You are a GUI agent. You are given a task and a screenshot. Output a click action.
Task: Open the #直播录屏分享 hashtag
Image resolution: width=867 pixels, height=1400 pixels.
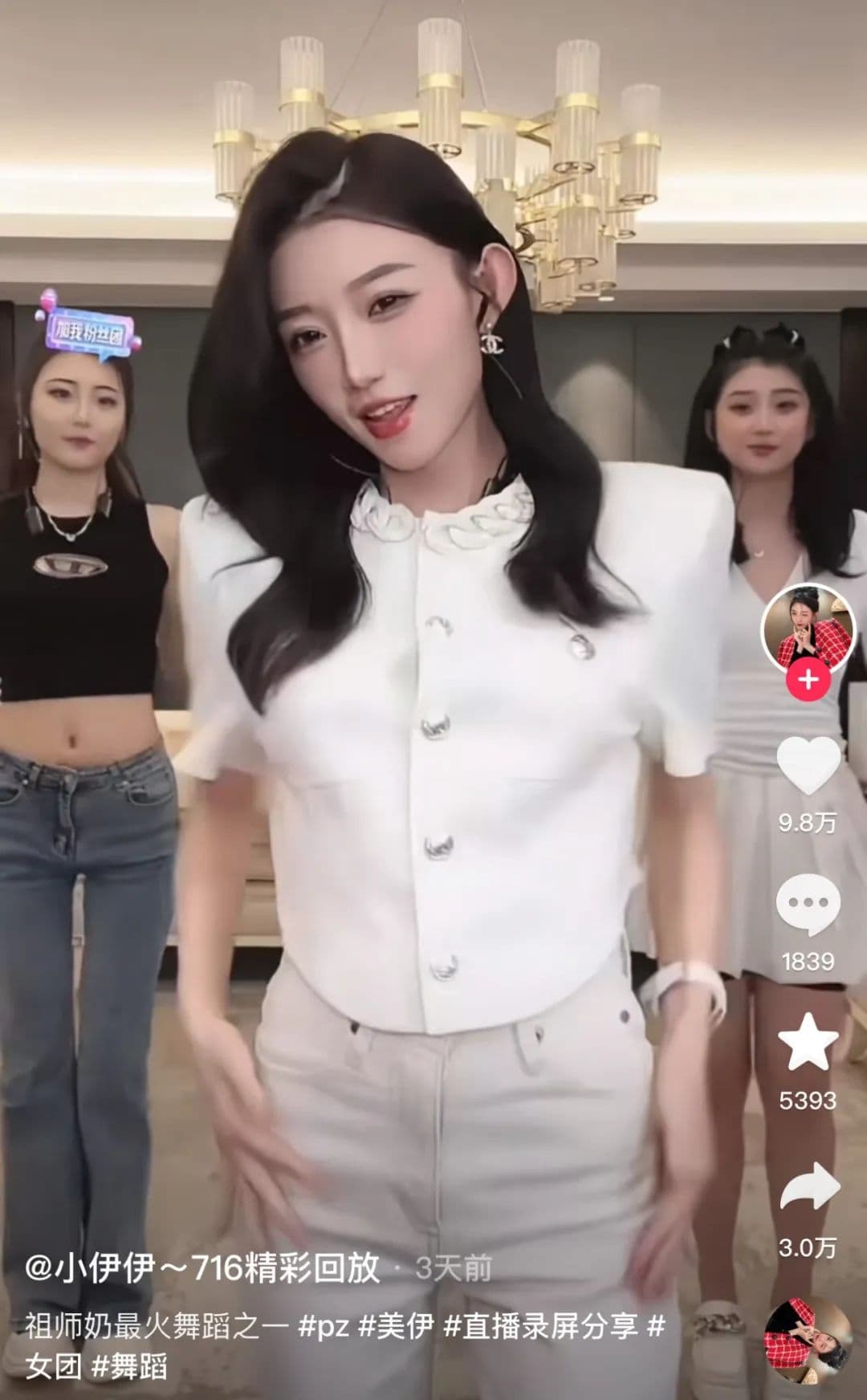click(x=541, y=1325)
